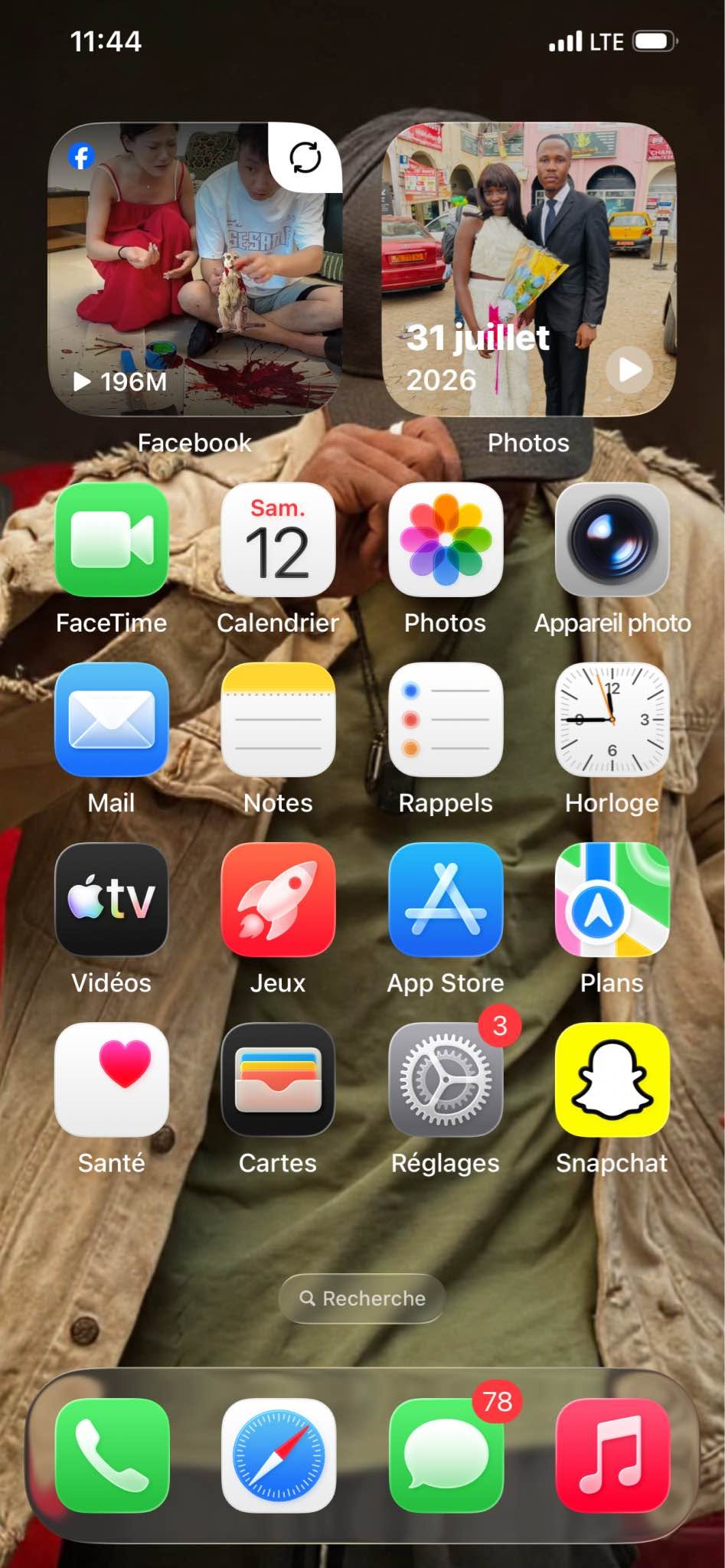Open Réglages with 3 notifications

pyautogui.click(x=446, y=1080)
